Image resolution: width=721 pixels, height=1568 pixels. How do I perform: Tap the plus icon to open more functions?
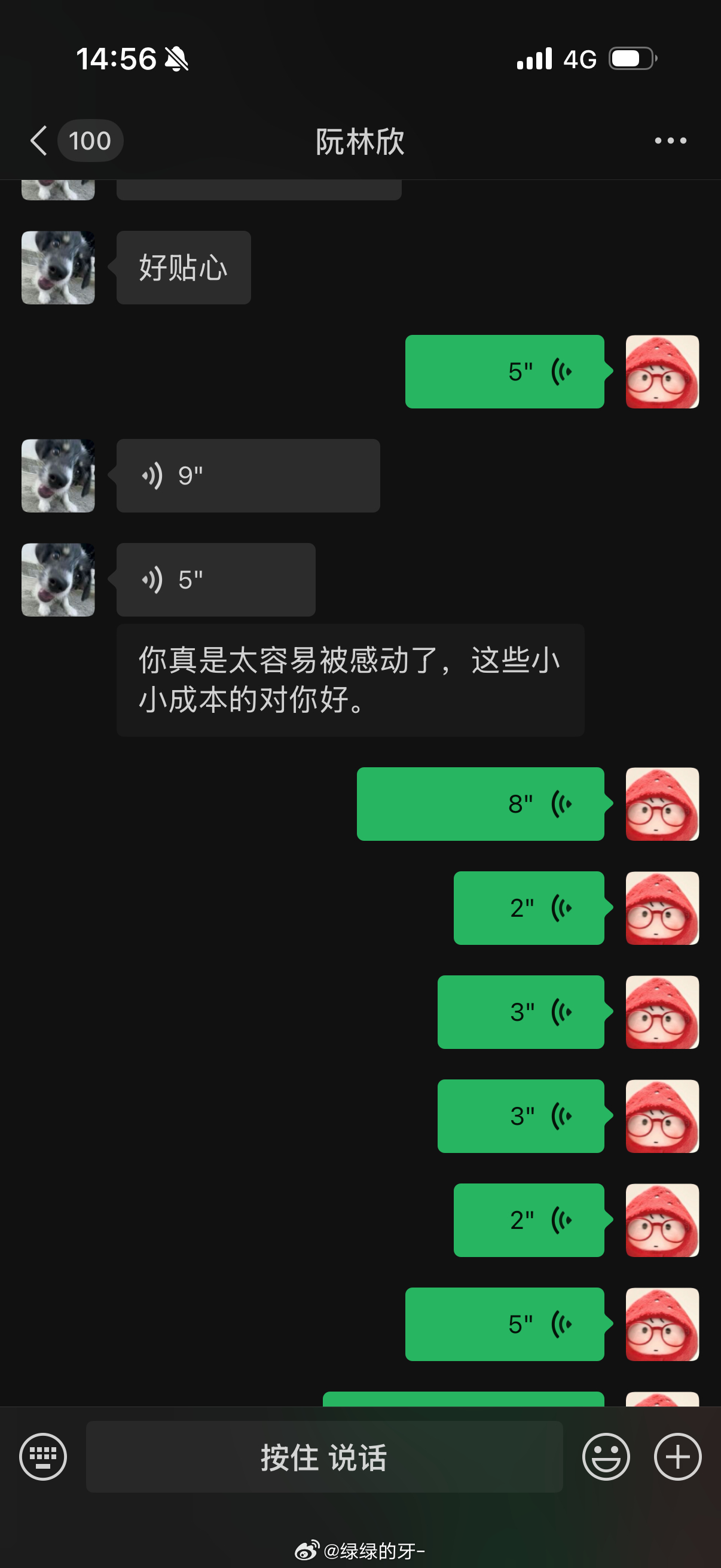coord(676,1457)
